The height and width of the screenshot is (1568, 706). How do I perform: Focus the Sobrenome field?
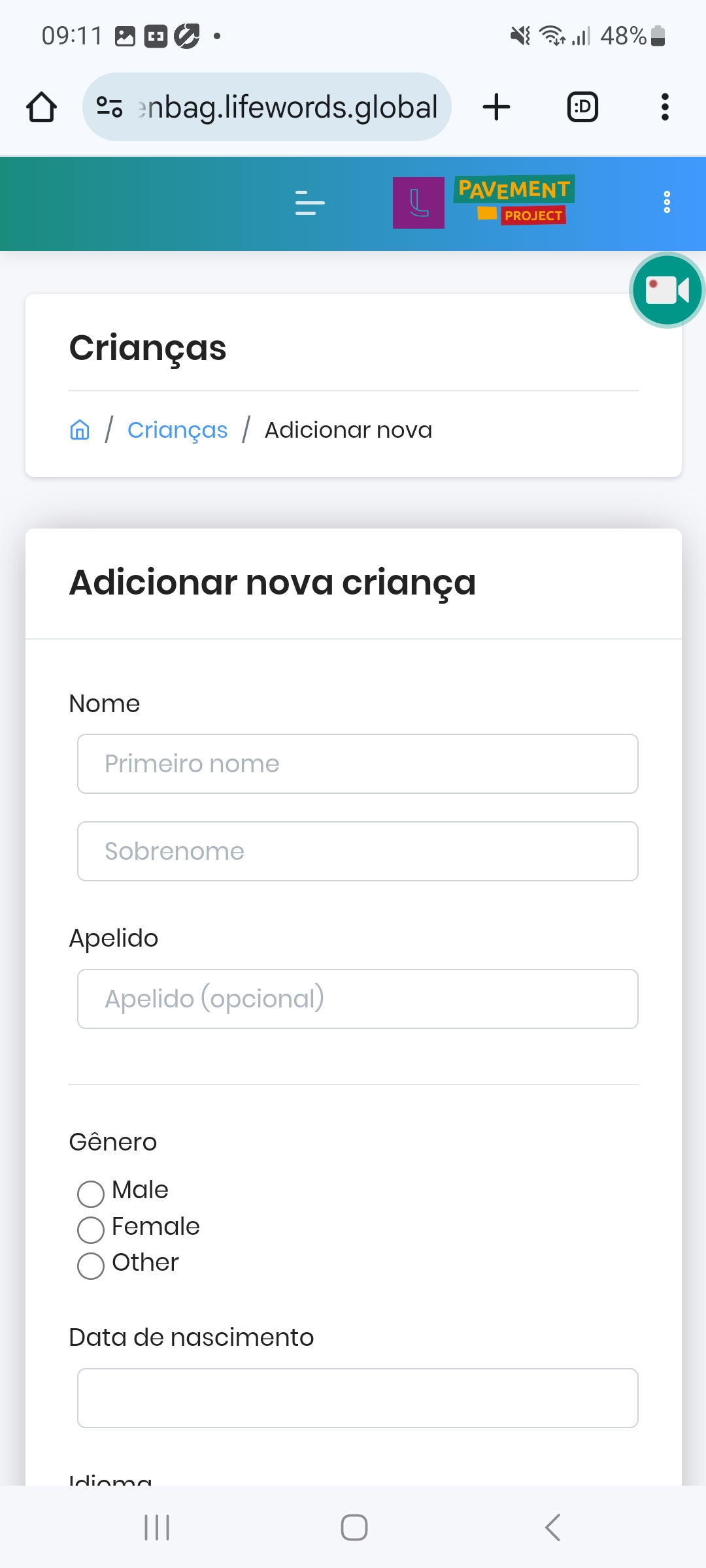(x=358, y=851)
